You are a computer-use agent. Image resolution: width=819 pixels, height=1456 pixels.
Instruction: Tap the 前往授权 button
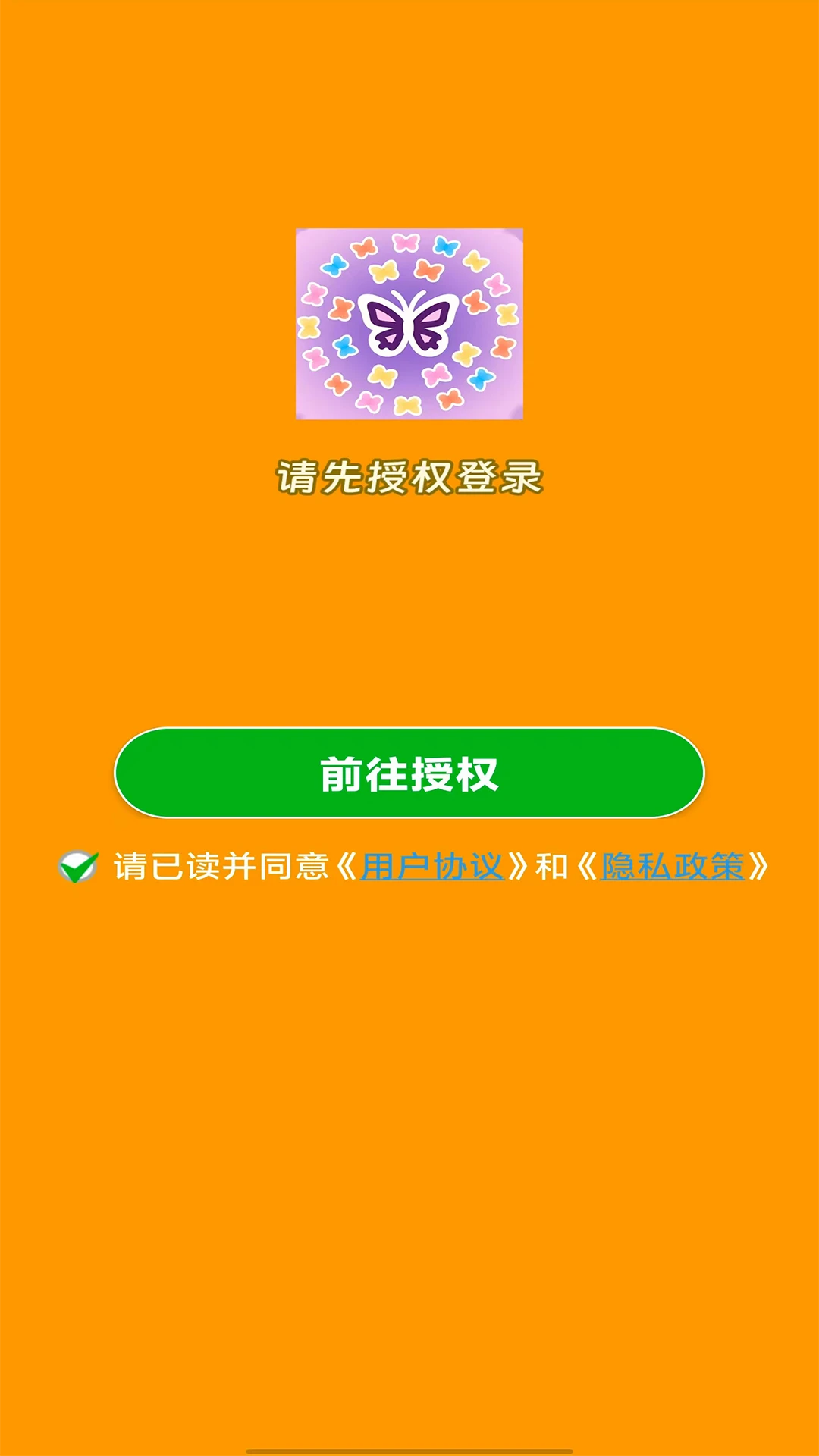click(409, 773)
